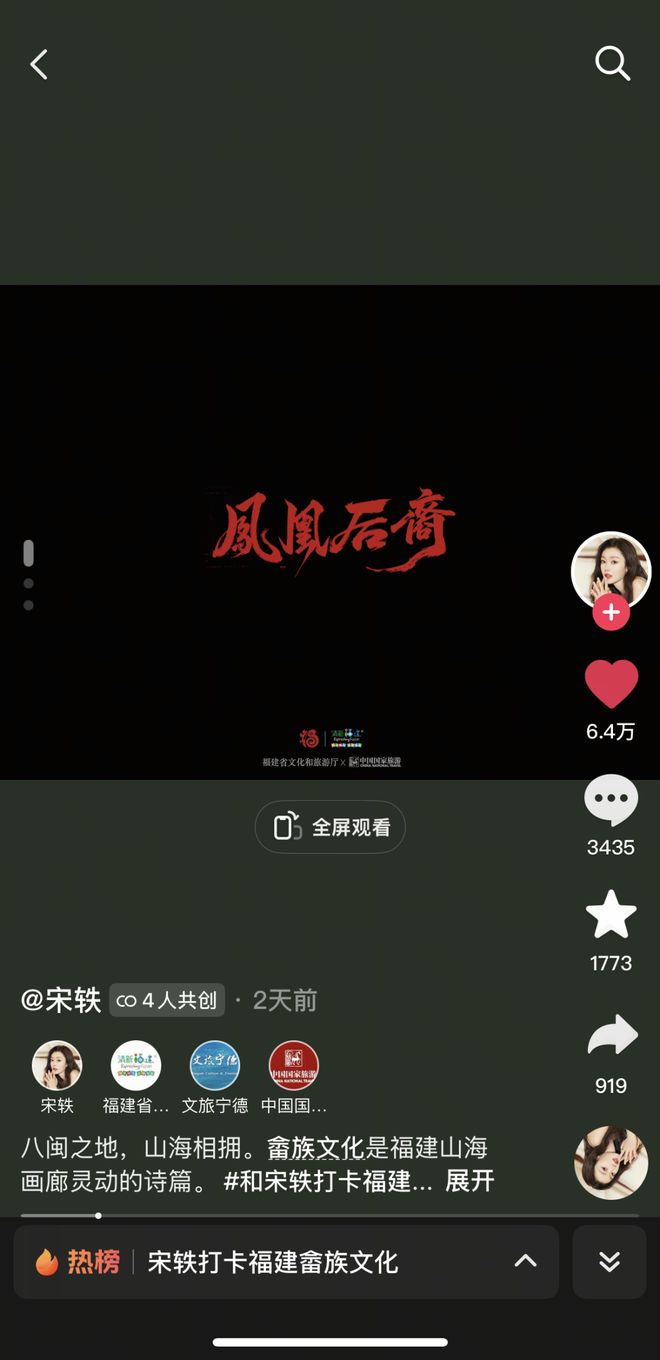Viewport: 660px width, 1360px height.
Task: Open the spinning music disc
Action: point(611,1162)
